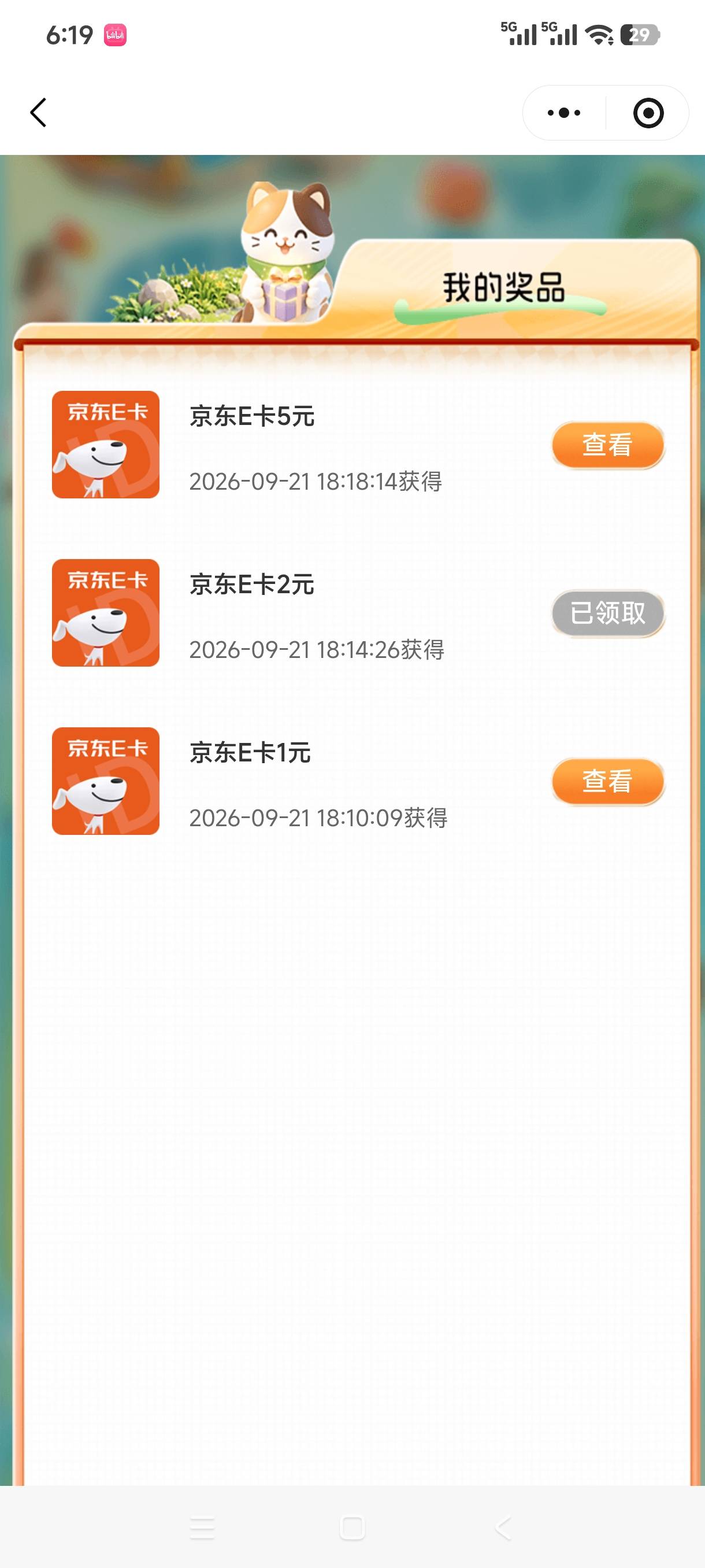Viewport: 705px width, 1568px height.
Task: Open the mini program more-options menu
Action: point(564,113)
